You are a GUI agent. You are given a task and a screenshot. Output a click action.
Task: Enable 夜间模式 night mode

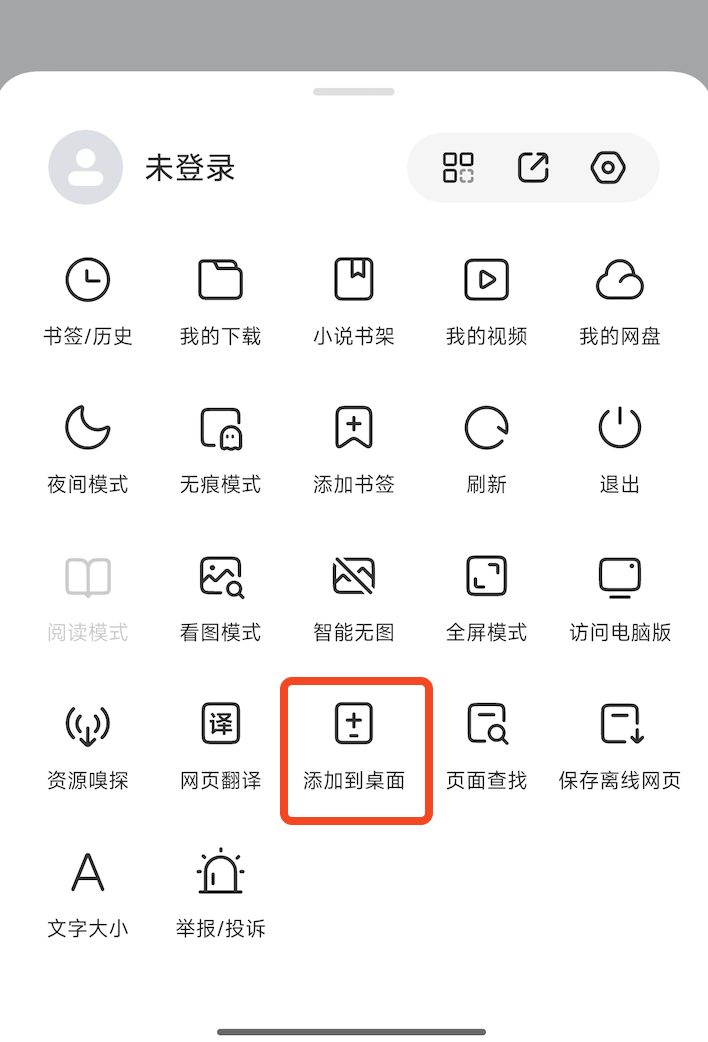pyautogui.click(x=88, y=449)
